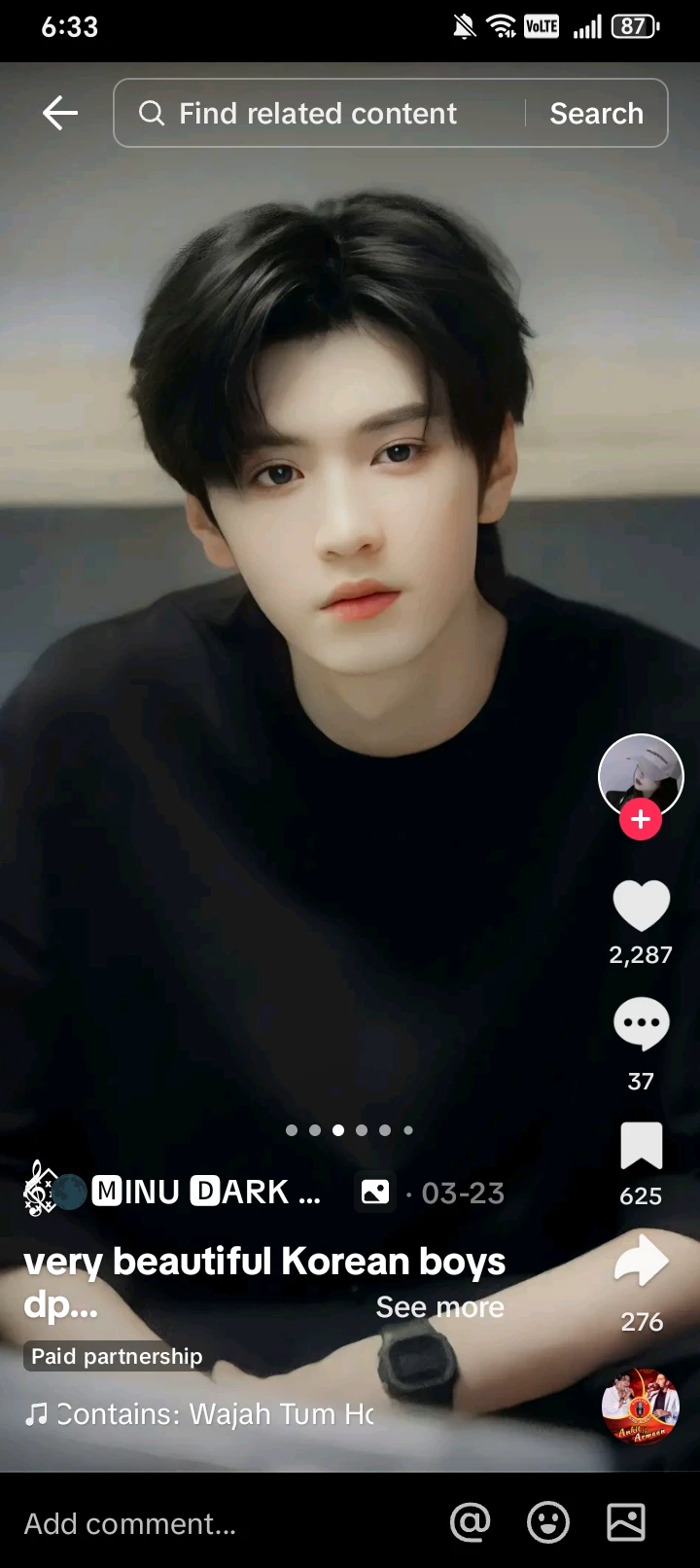Go back with the arrow icon
This screenshot has height=1568, width=700.
pyautogui.click(x=60, y=113)
